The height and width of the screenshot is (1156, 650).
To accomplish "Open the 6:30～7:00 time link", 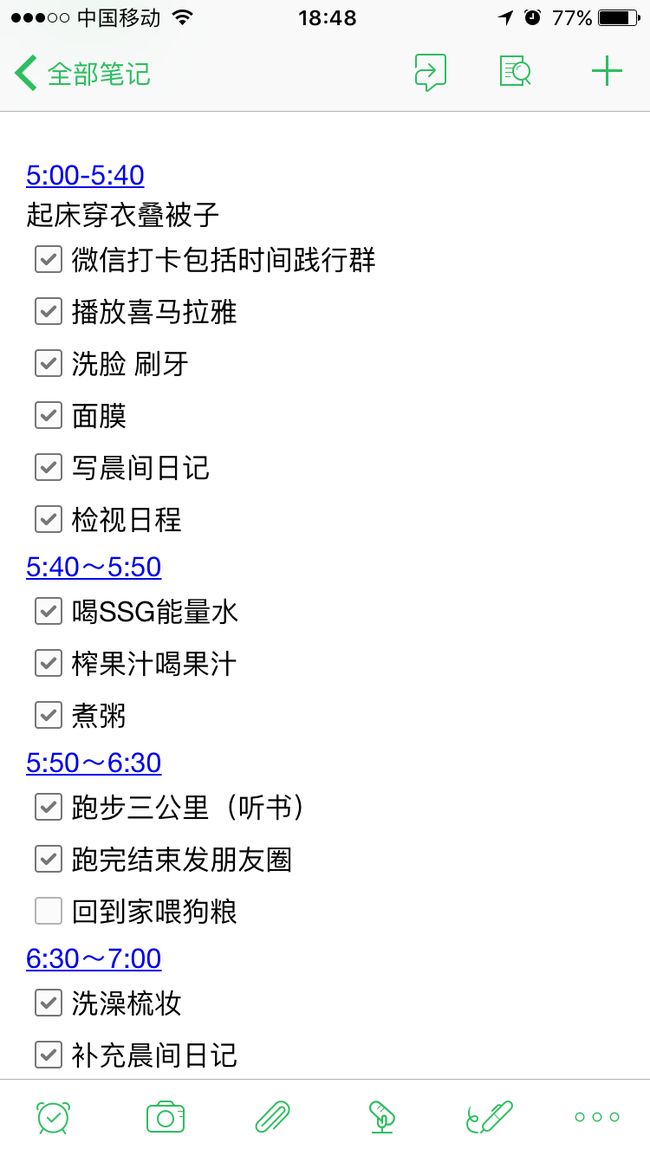I will 94,958.
